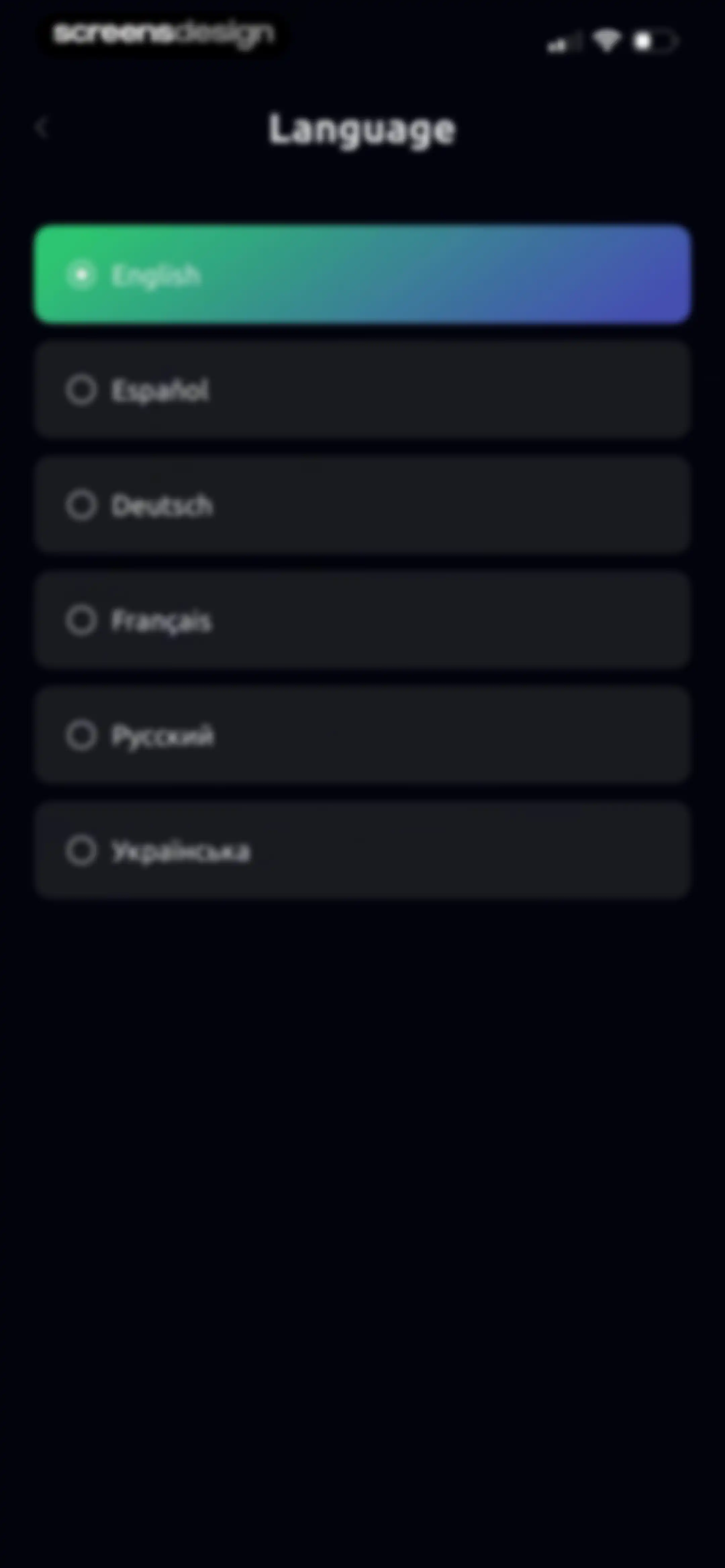The width and height of the screenshot is (725, 1568).
Task: Switch language to Deutsch
Action: click(362, 505)
